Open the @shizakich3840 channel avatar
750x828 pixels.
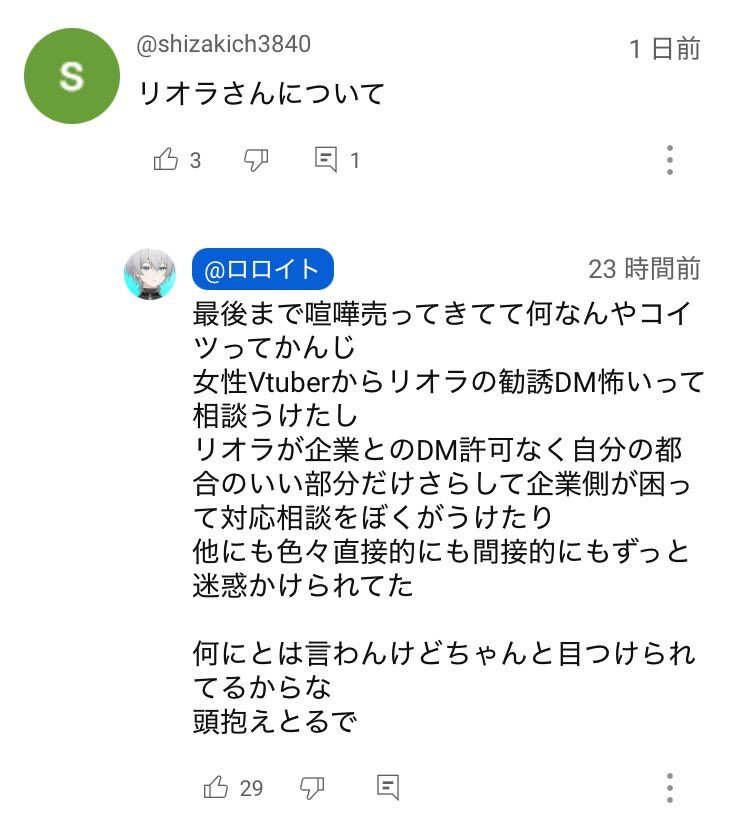tap(72, 76)
